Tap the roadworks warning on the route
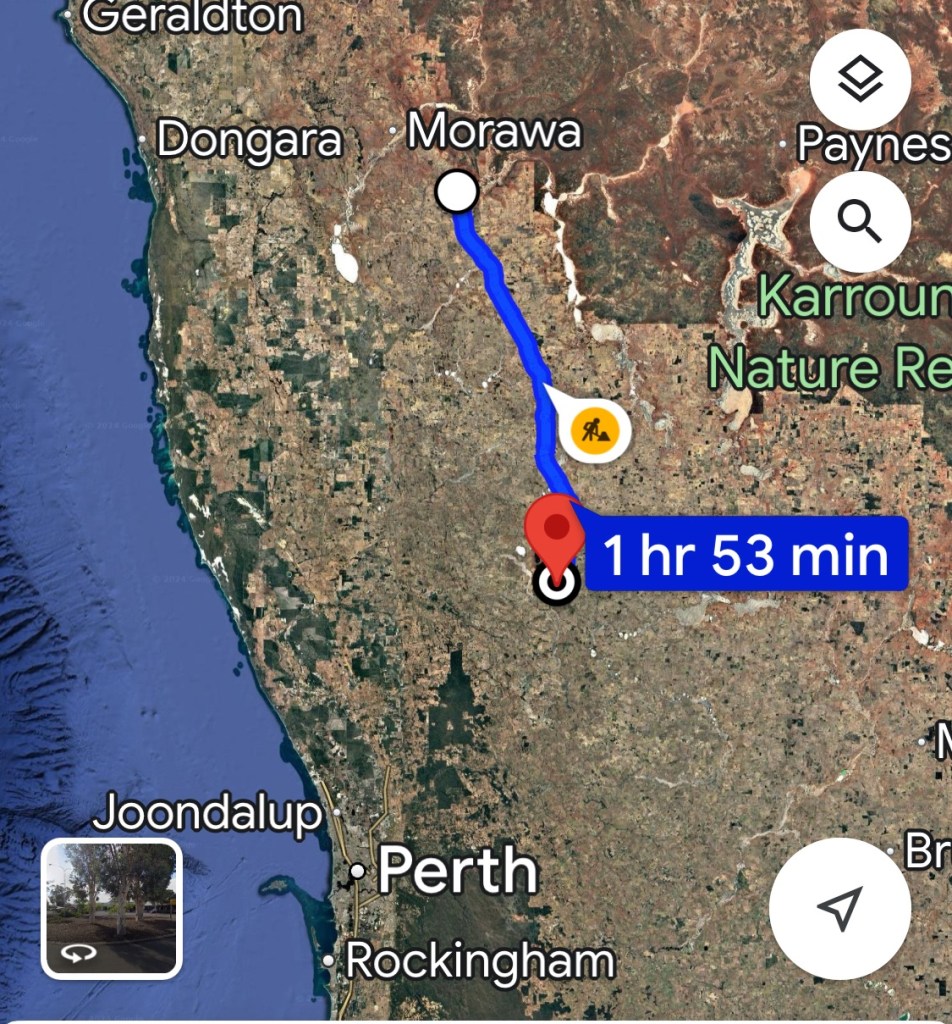Viewport: 952px width, 1024px height. pyautogui.click(x=594, y=431)
